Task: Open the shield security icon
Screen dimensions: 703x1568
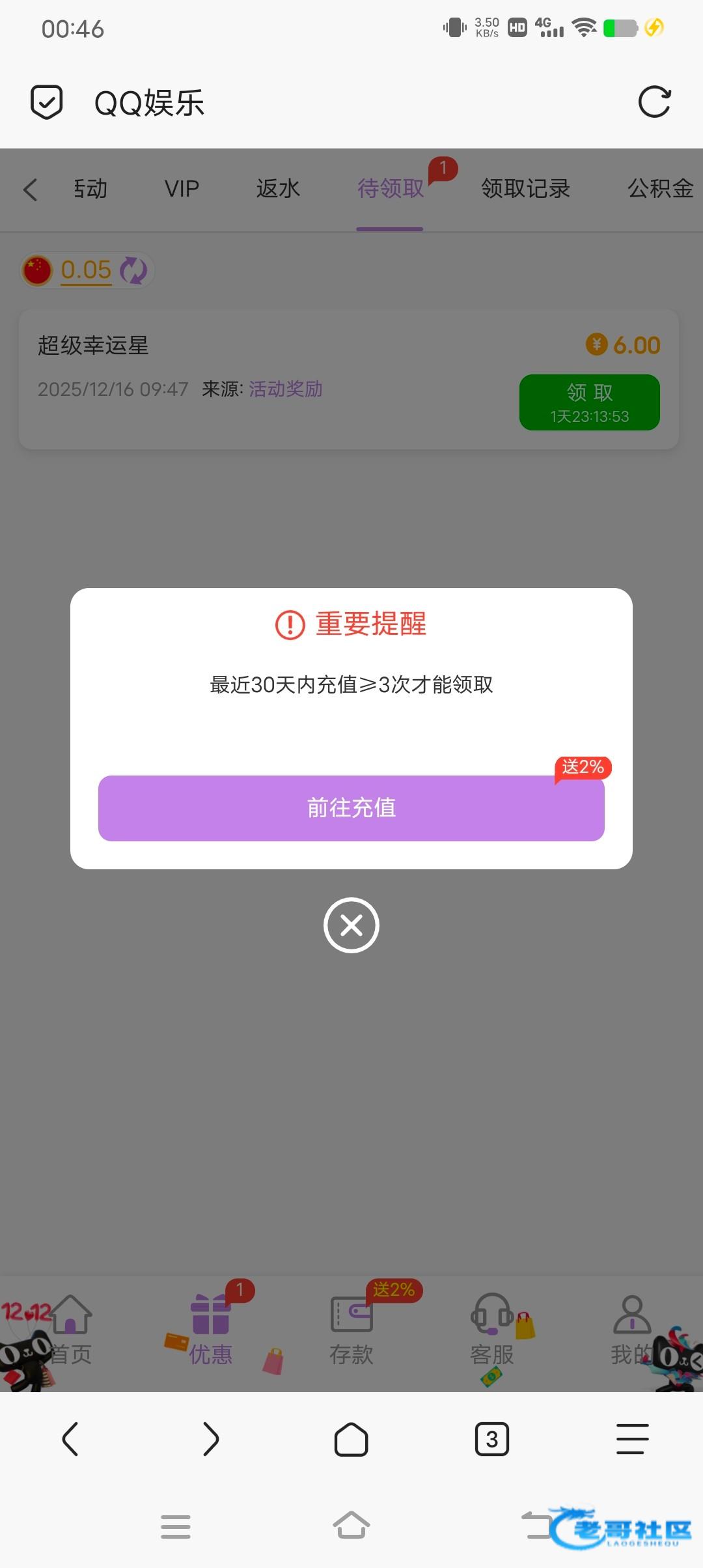Action: [x=47, y=102]
